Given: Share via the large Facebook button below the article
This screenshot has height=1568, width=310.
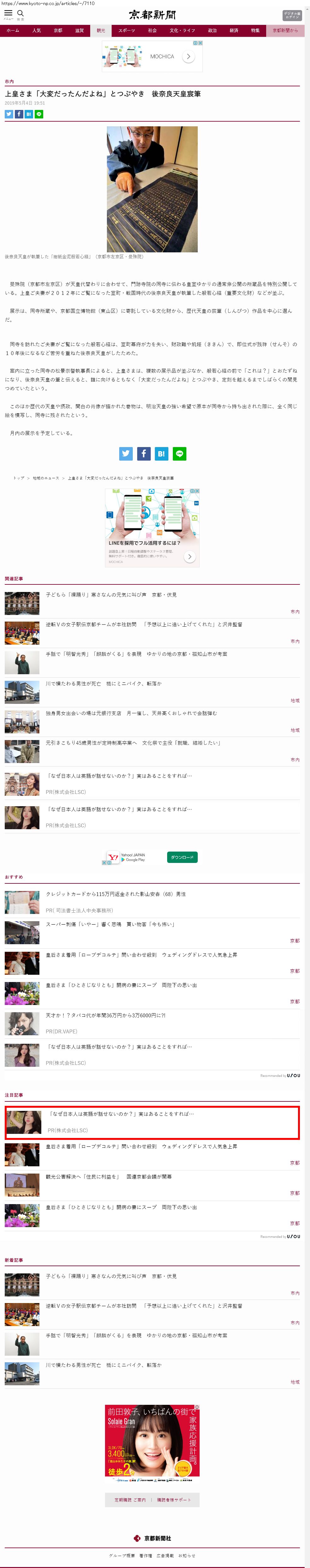Looking at the screenshot, I should pos(144,453).
